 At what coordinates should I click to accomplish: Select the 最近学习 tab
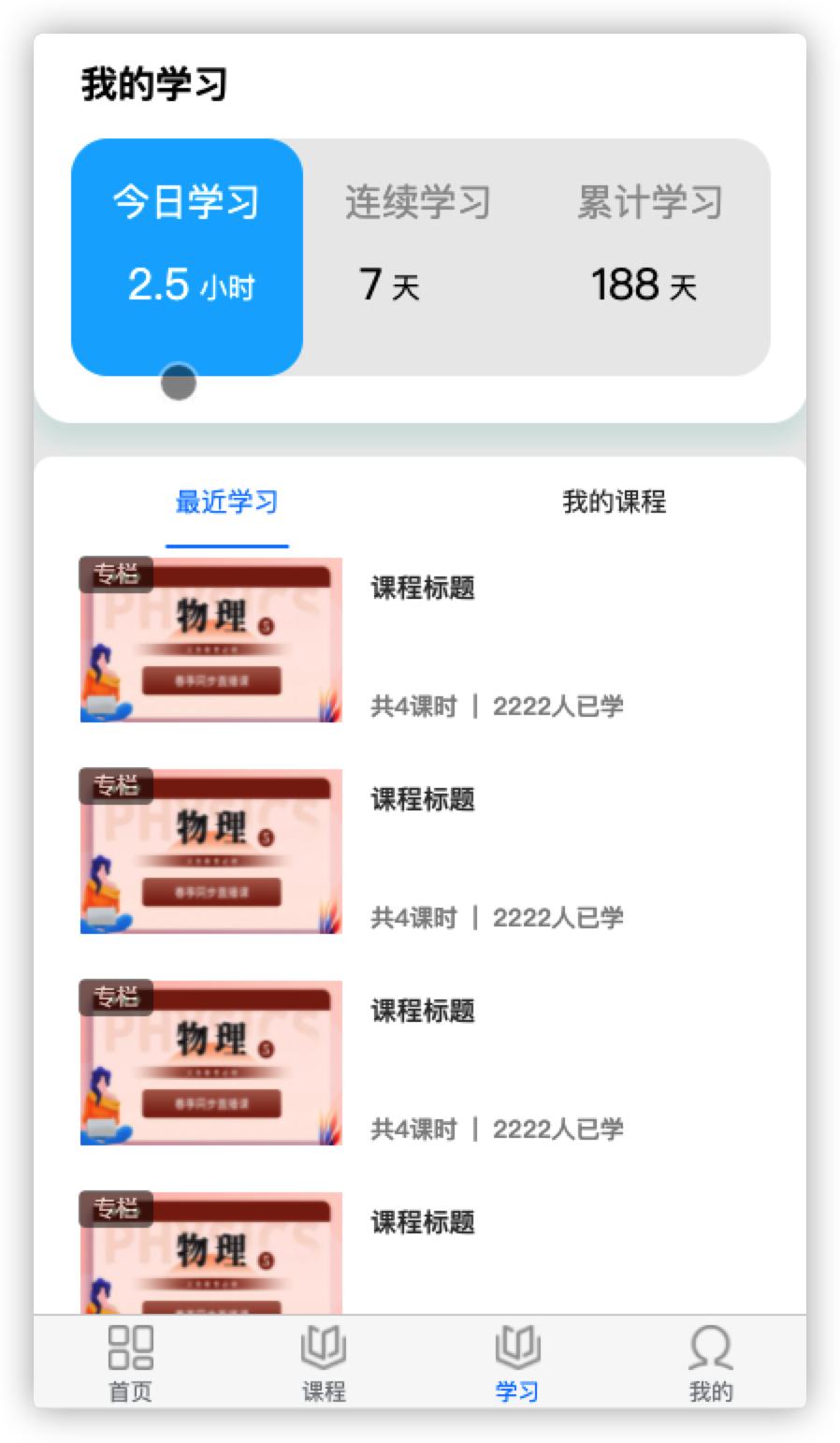(227, 503)
